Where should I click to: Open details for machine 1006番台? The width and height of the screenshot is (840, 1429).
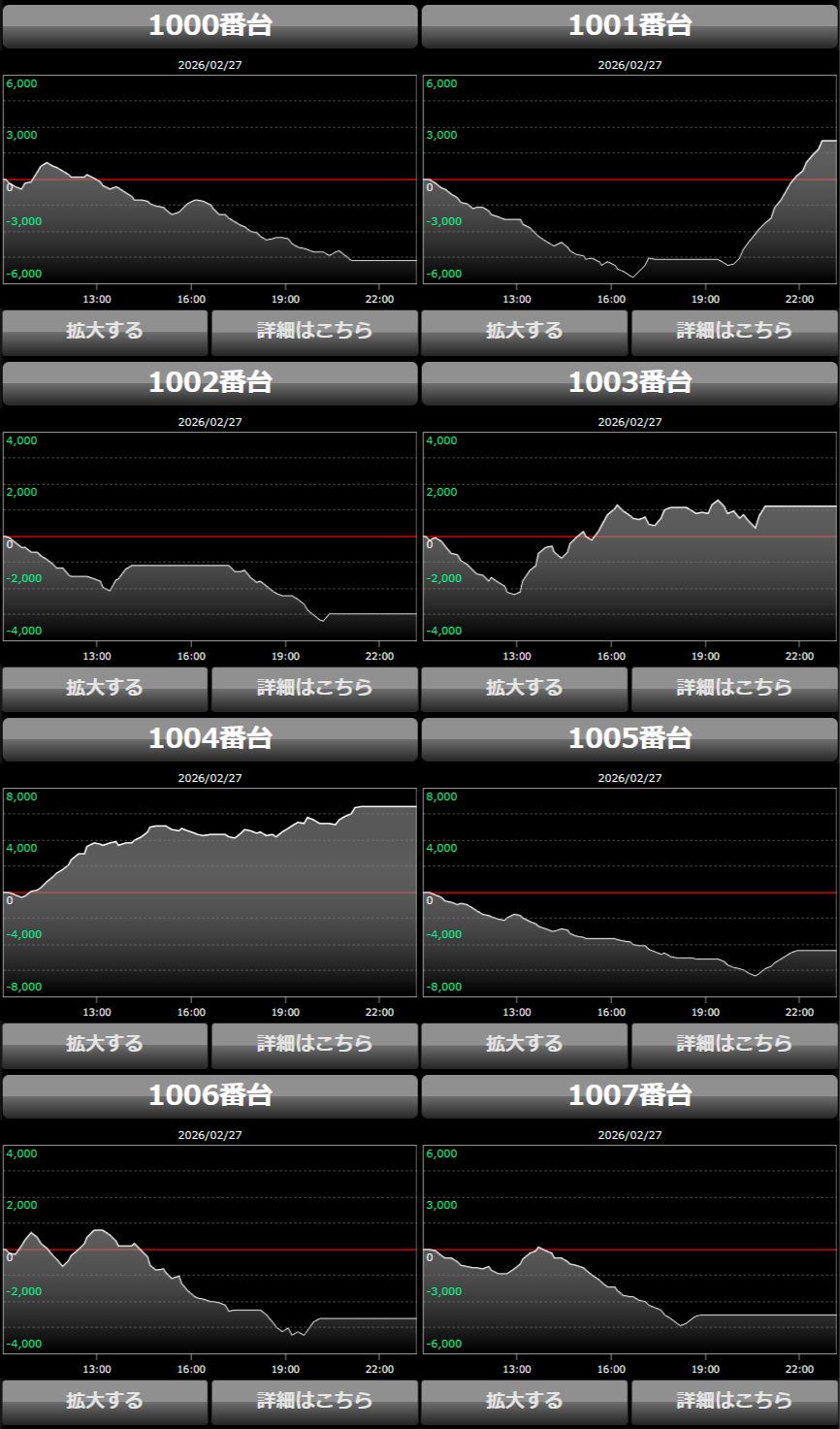(x=314, y=1402)
